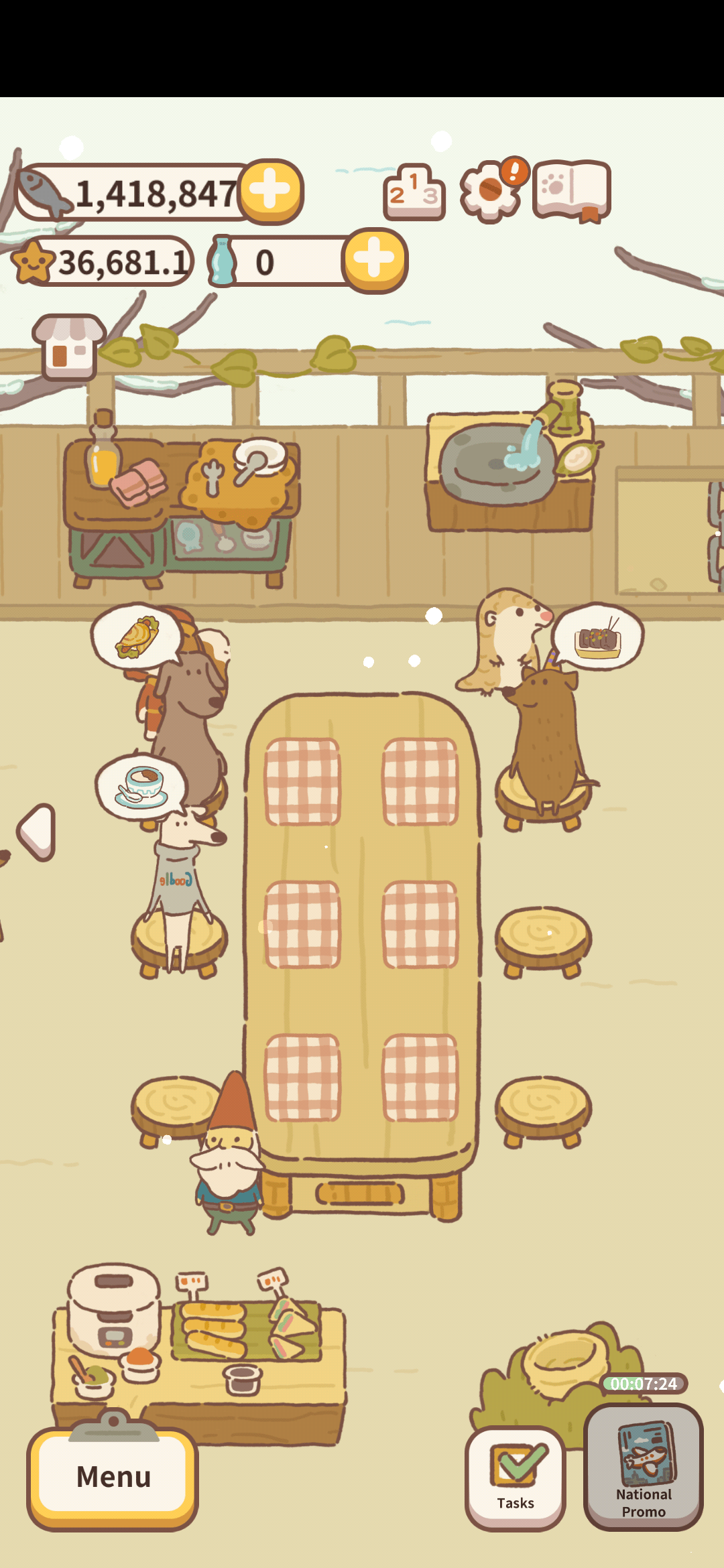Open the ranking leaderboard icon
This screenshot has height=1568, width=724.
pyautogui.click(x=414, y=193)
